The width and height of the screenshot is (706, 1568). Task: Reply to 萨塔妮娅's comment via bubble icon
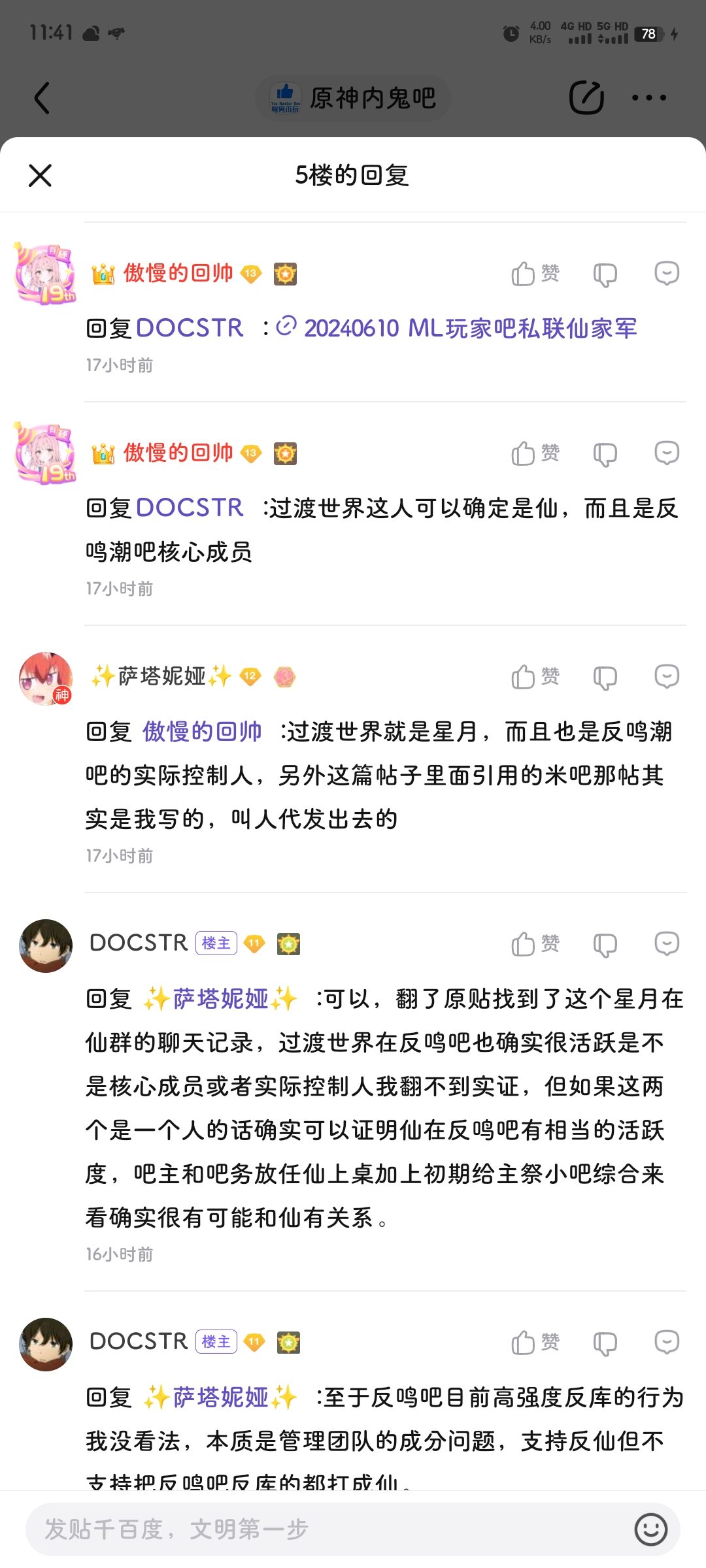coord(667,677)
